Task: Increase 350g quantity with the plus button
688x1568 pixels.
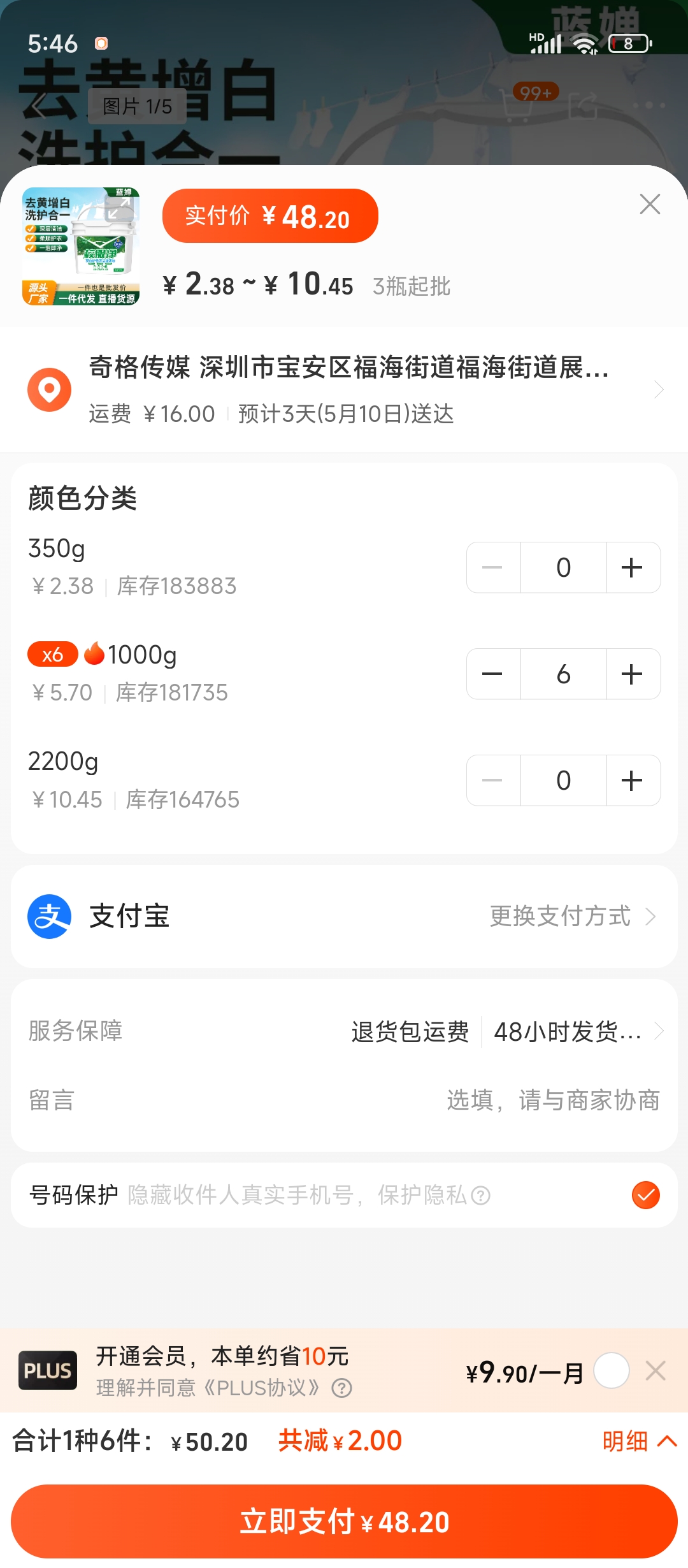Action: click(633, 567)
